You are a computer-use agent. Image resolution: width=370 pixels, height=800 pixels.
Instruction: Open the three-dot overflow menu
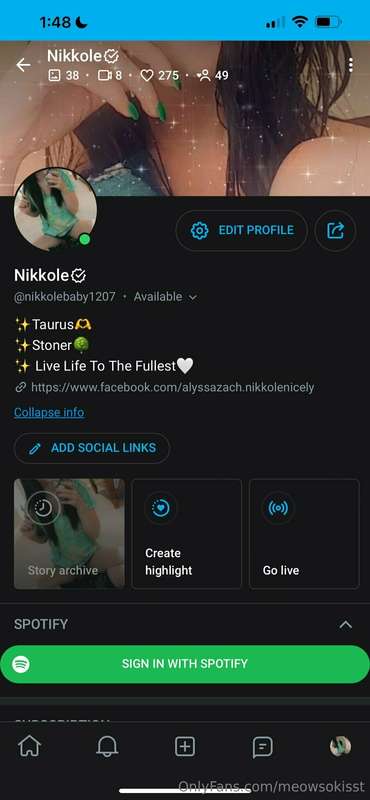click(351, 65)
